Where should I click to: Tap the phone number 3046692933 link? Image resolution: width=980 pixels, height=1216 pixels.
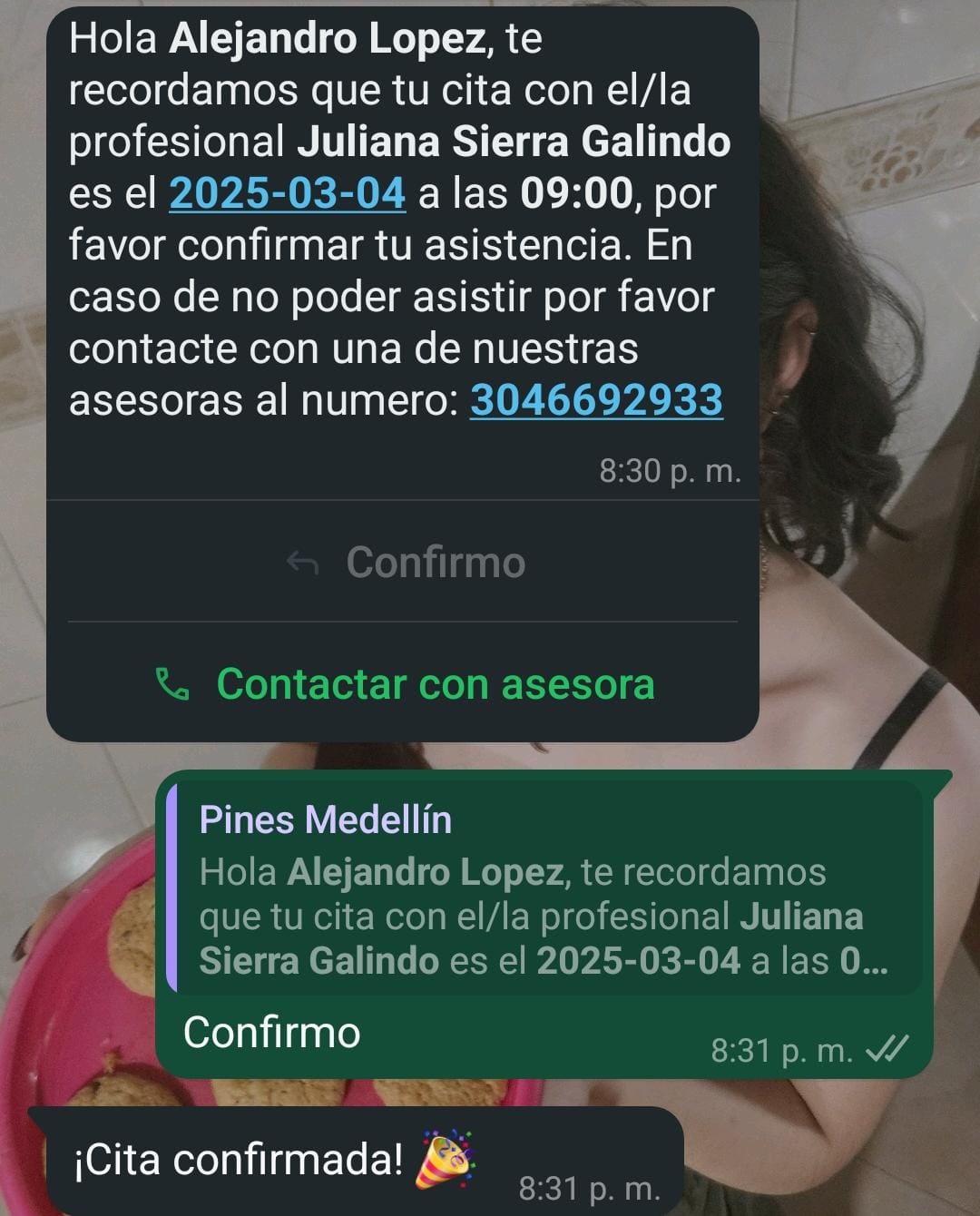pos(596,400)
